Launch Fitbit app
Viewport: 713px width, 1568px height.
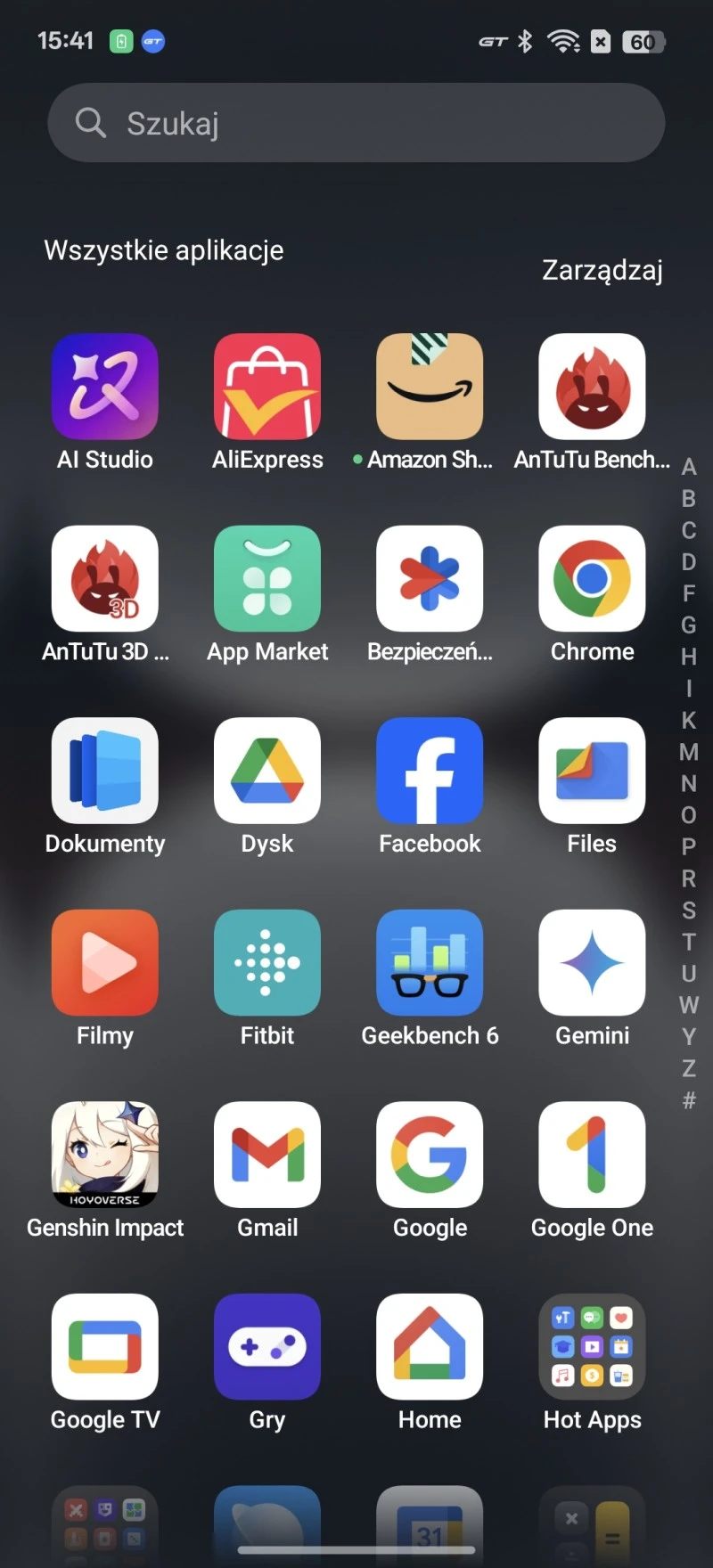pos(267,963)
